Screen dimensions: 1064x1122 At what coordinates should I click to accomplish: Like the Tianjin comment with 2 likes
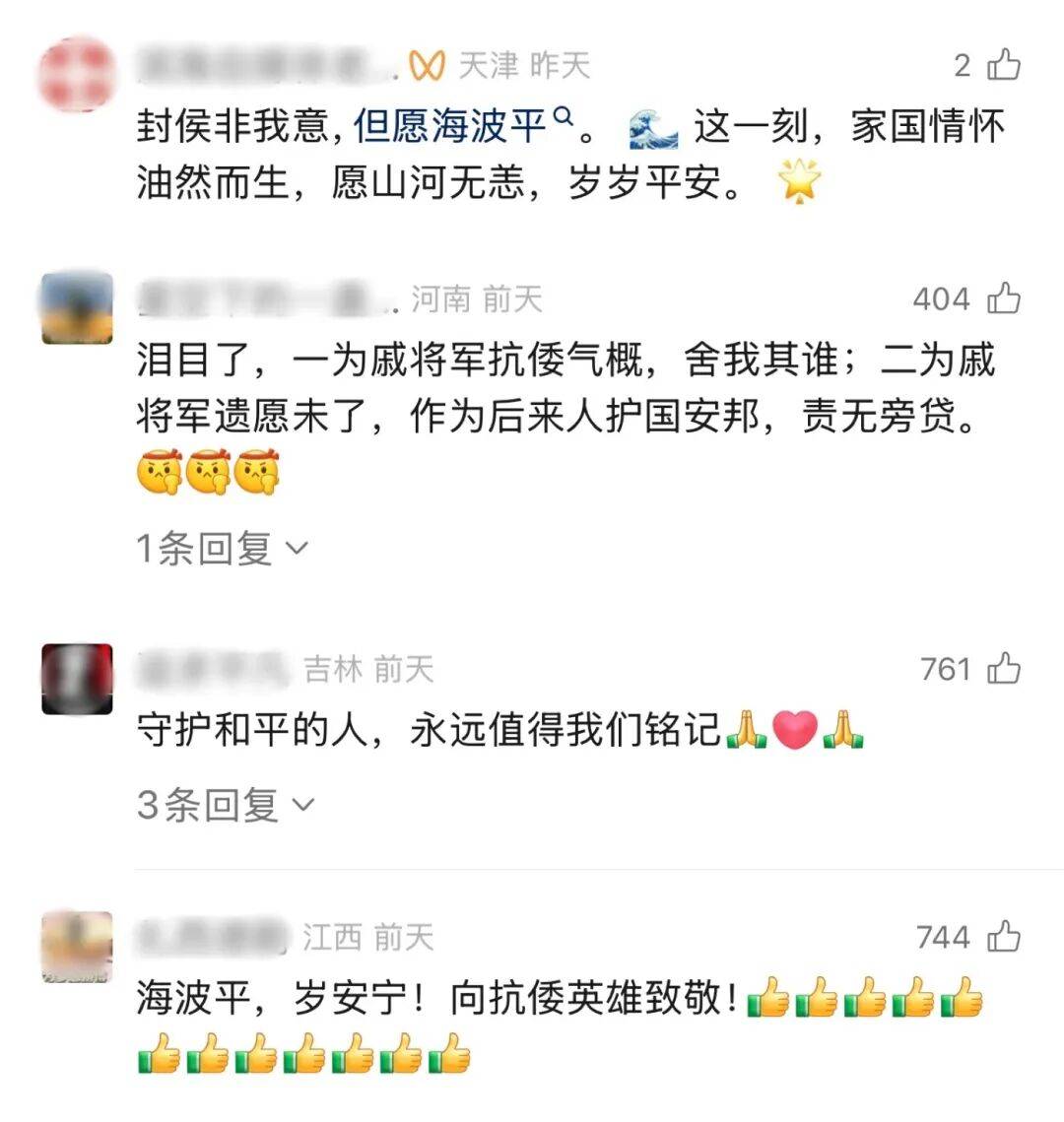(x=1004, y=65)
